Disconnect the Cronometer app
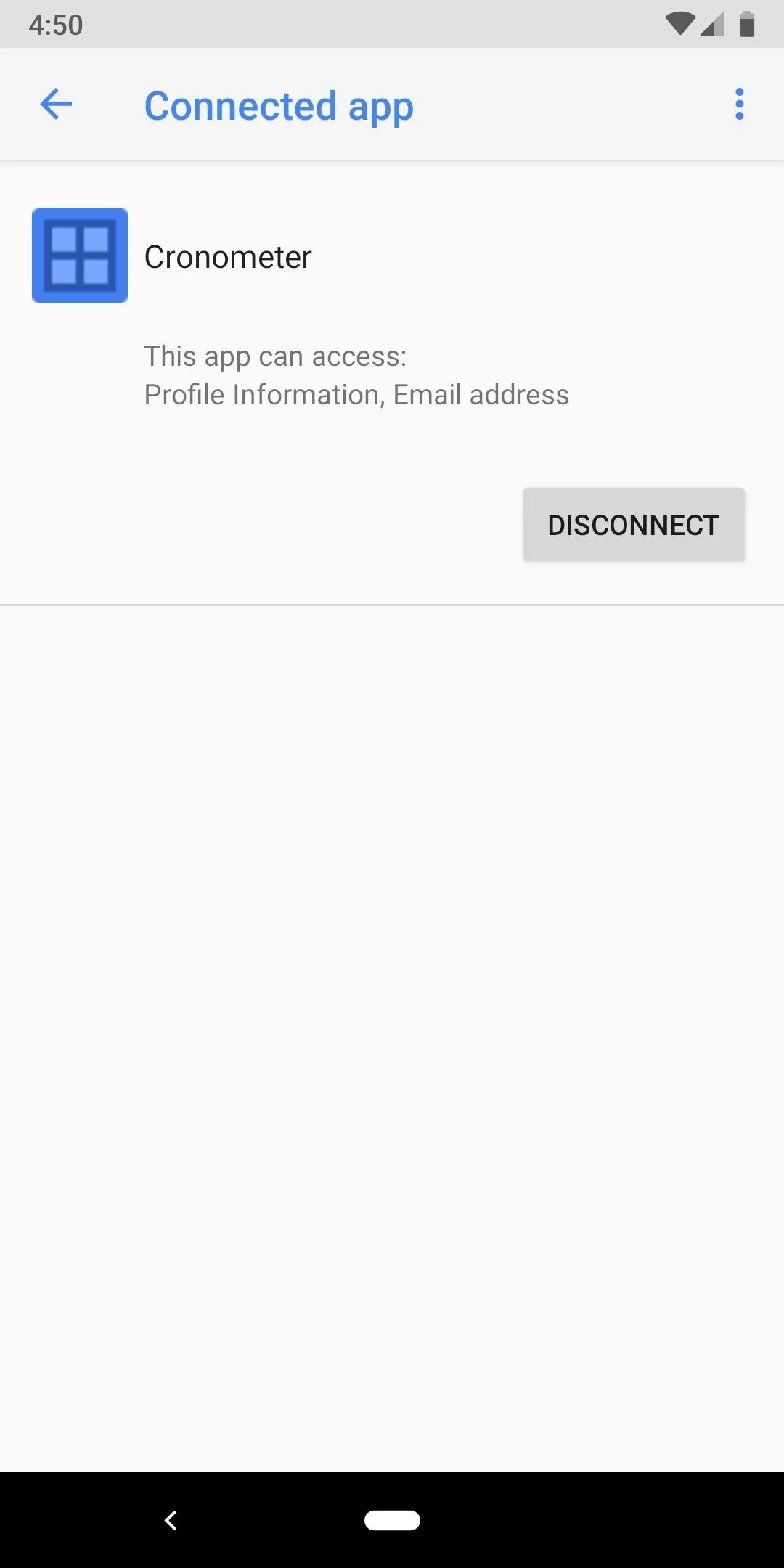 pos(634,525)
